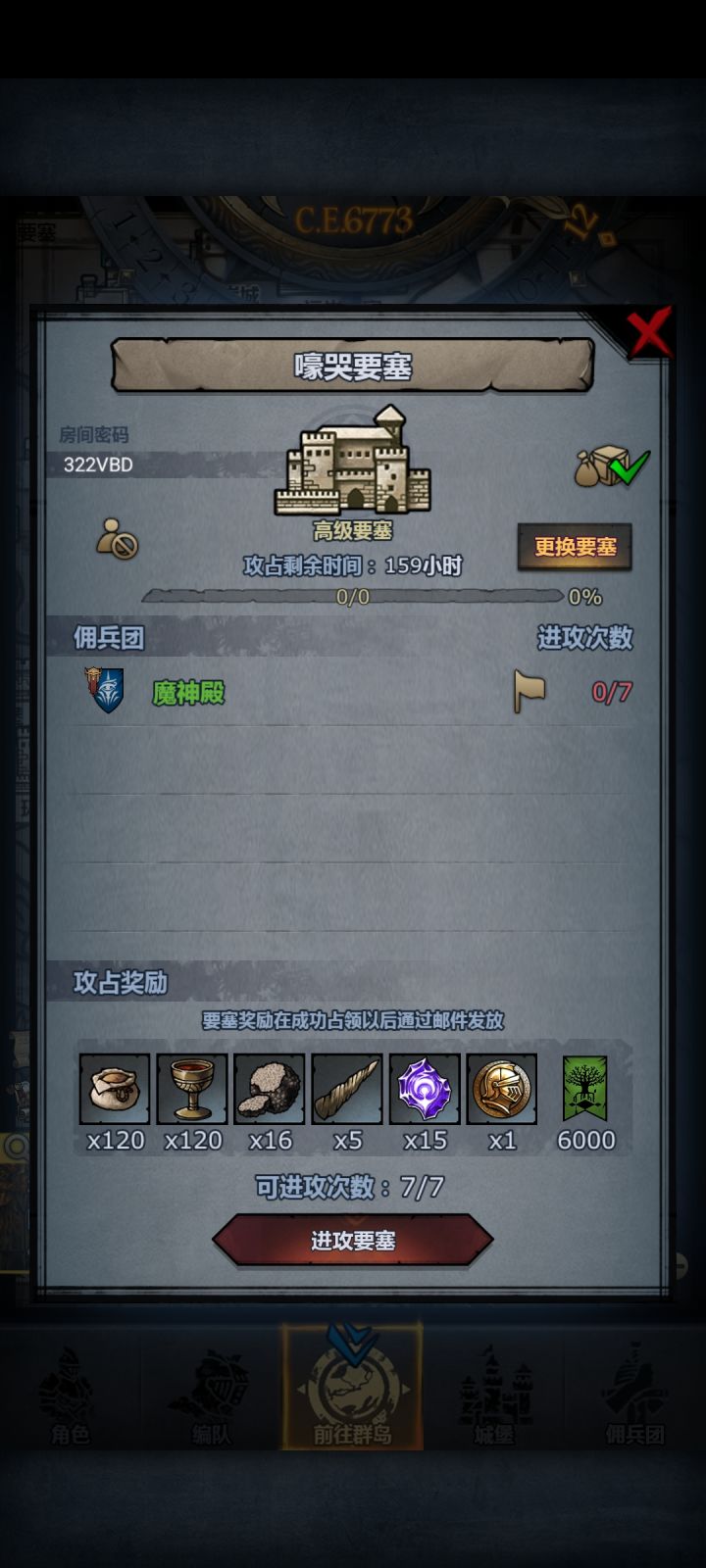Viewport: 706px width, 1568px height.
Task: Click the room code 322VBD text
Action: pos(96,467)
